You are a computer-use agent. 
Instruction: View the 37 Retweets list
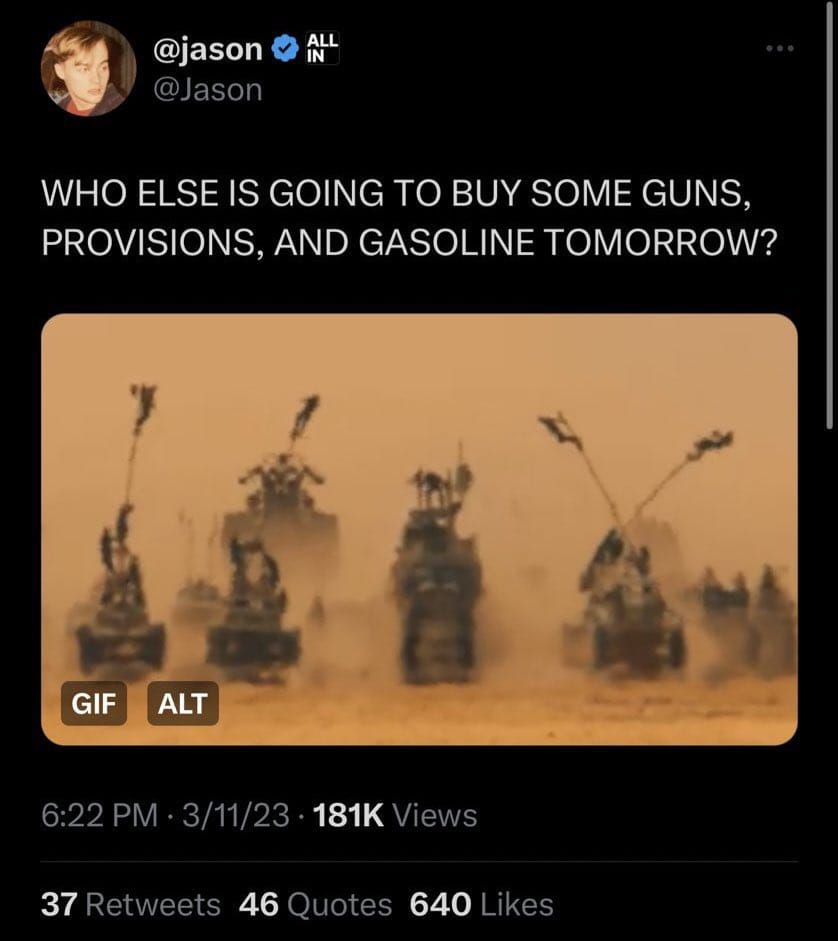pyautogui.click(x=131, y=904)
